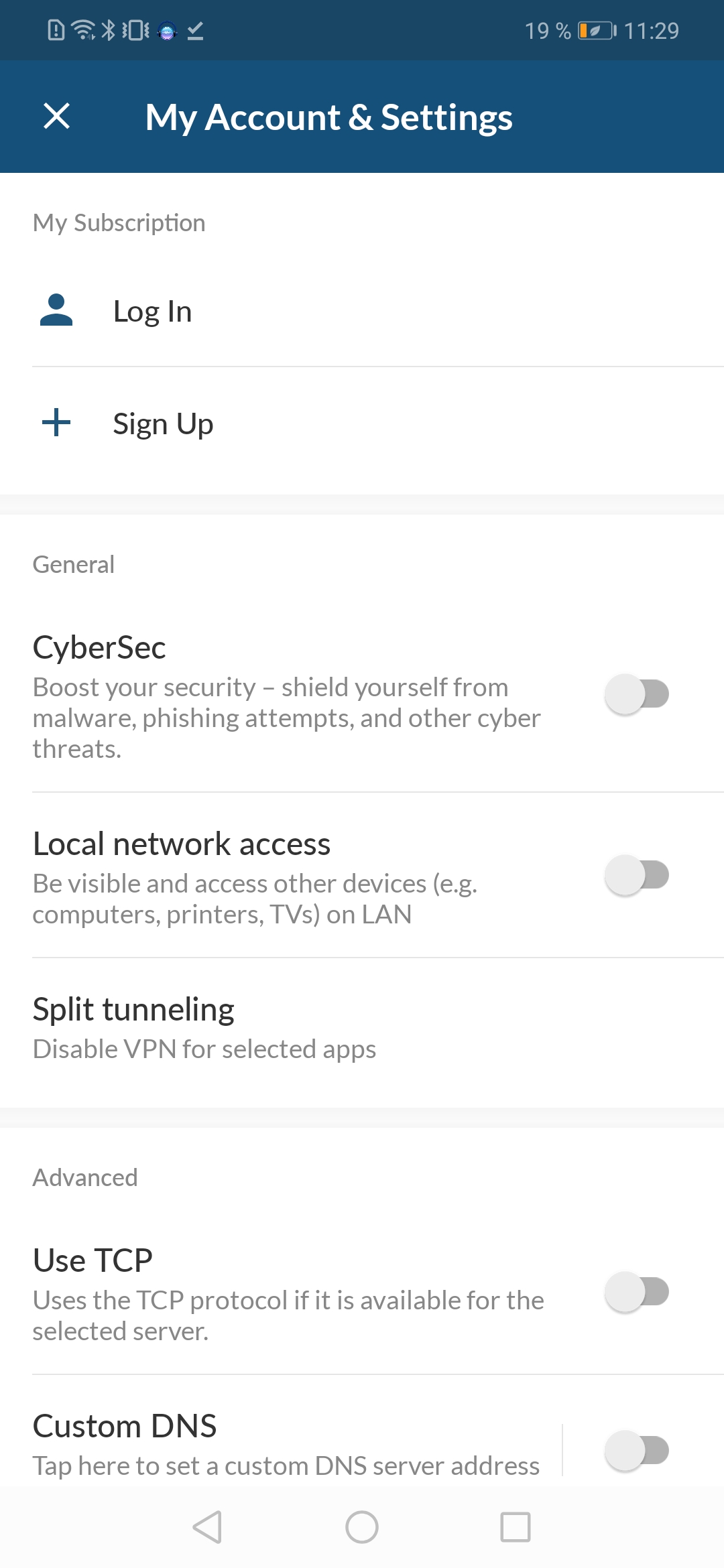Viewport: 724px width, 1568px height.
Task: Go to the home screen
Action: (362, 1527)
